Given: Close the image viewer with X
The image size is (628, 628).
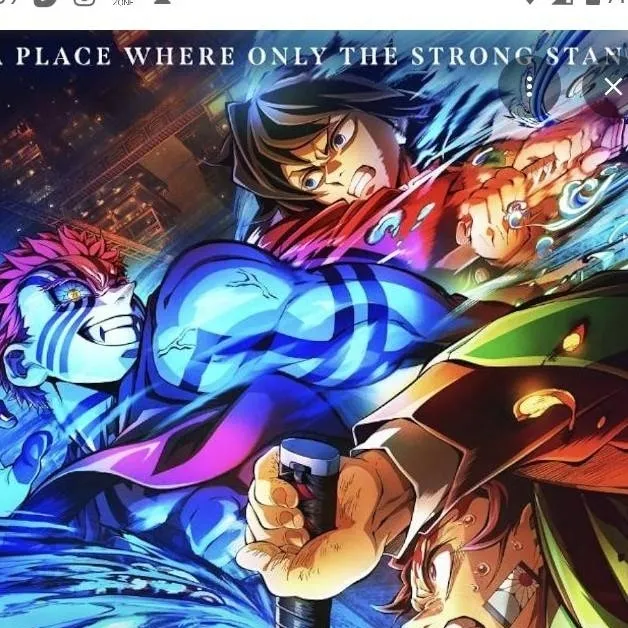Looking at the screenshot, I should 612,87.
